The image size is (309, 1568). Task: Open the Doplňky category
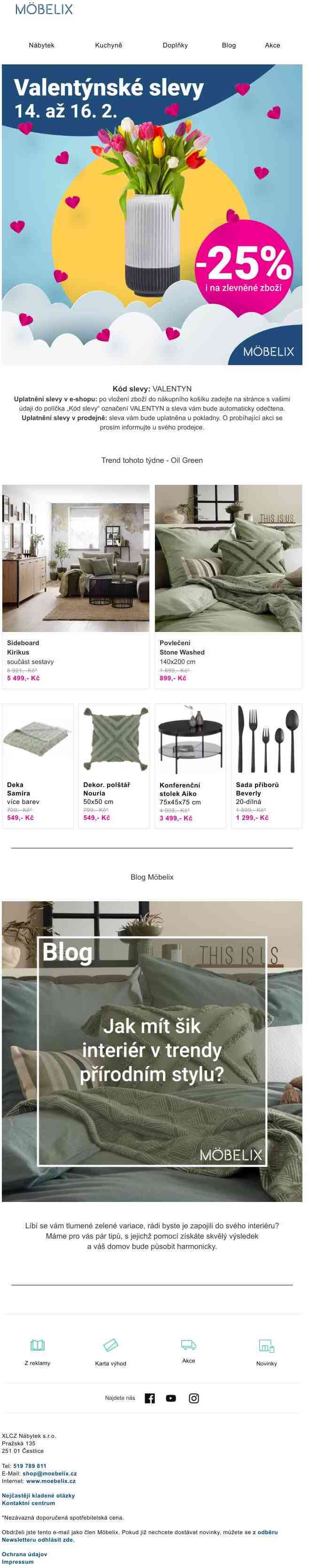point(175,45)
